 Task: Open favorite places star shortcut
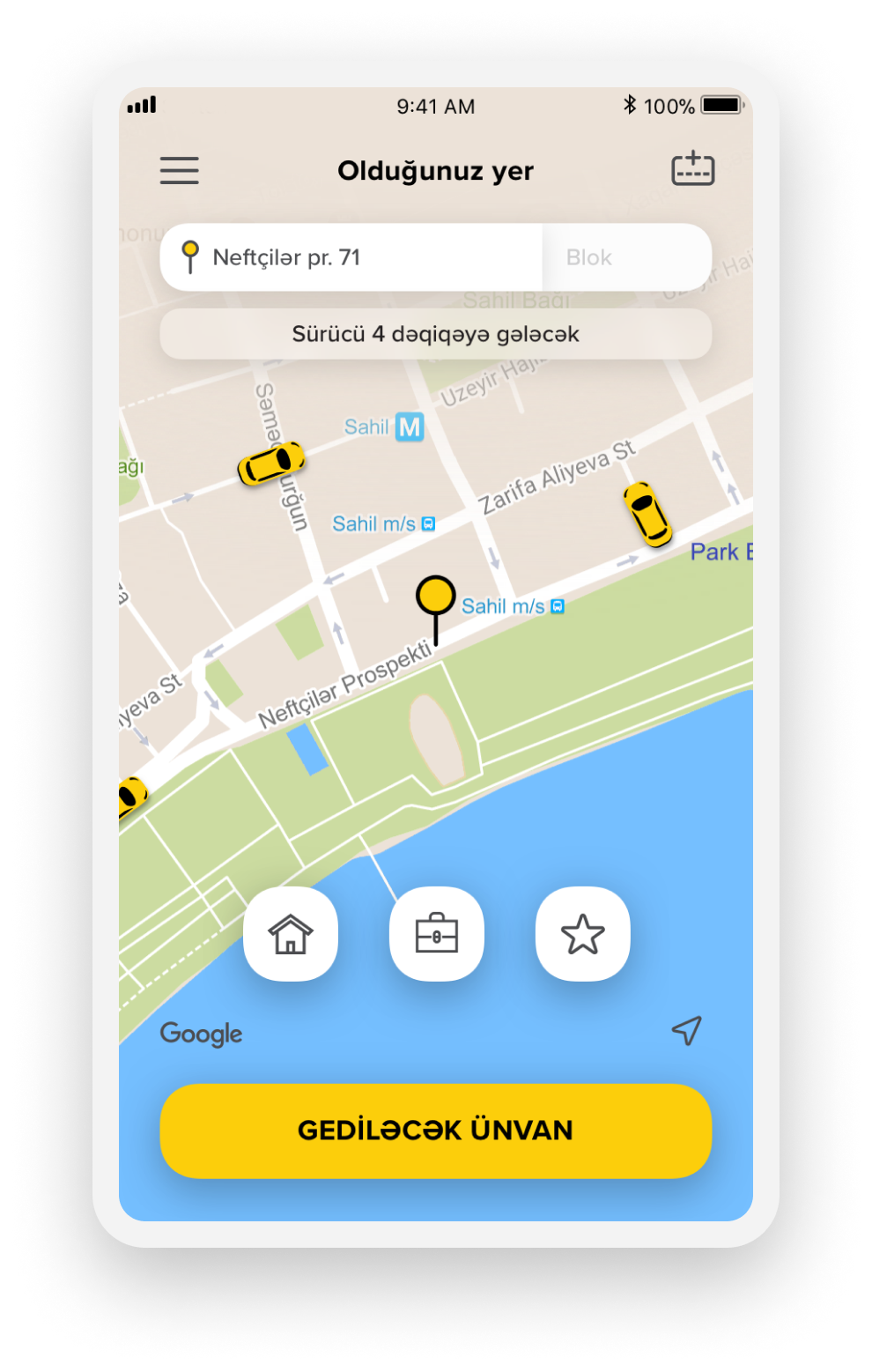583,934
